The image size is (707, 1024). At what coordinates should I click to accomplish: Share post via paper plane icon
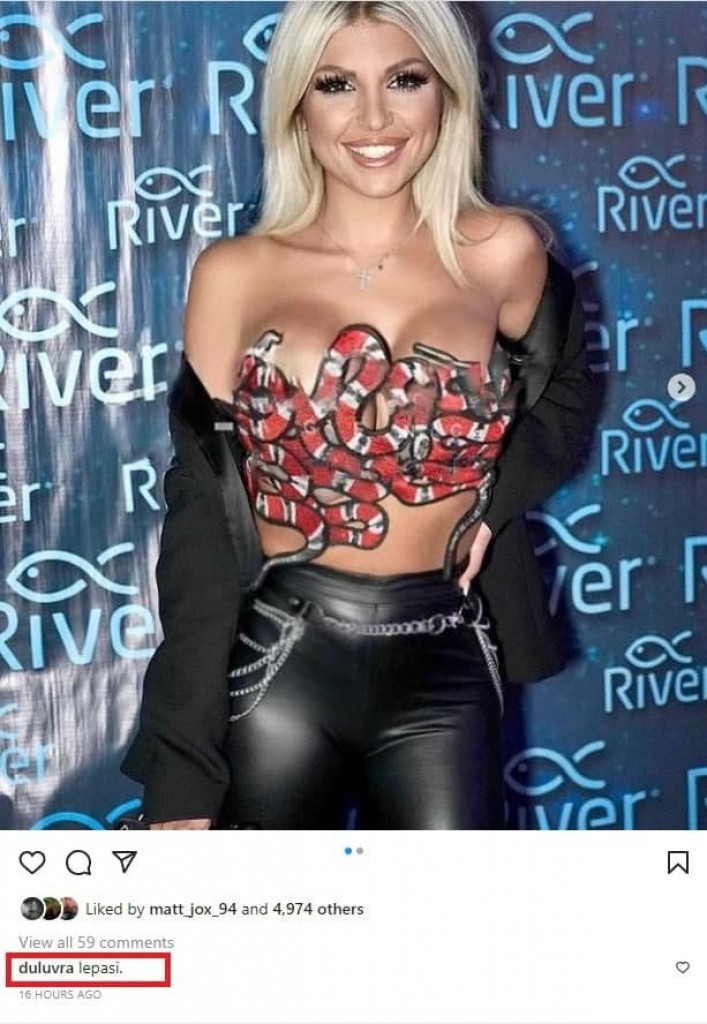click(124, 862)
